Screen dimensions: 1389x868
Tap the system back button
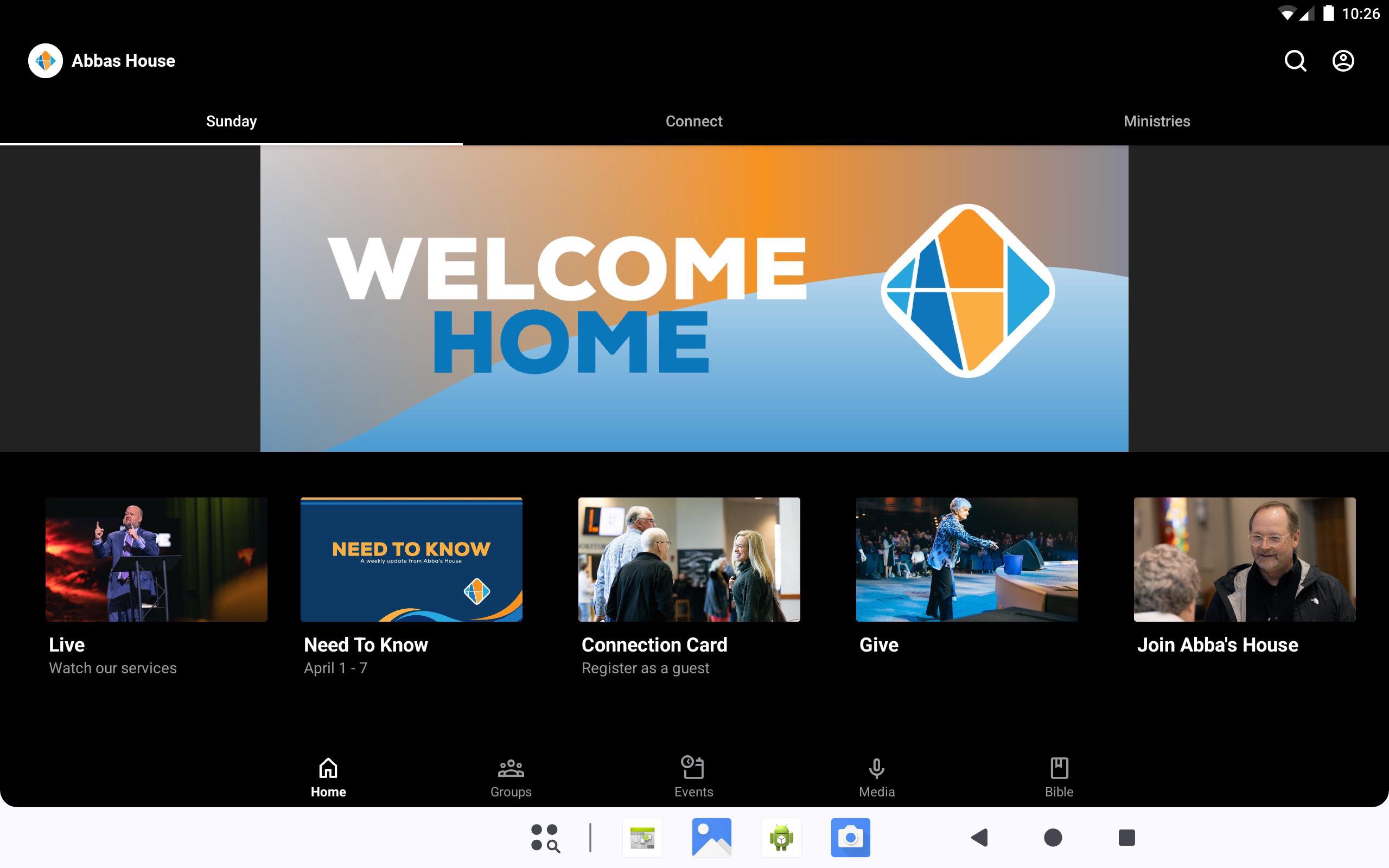(x=980, y=838)
